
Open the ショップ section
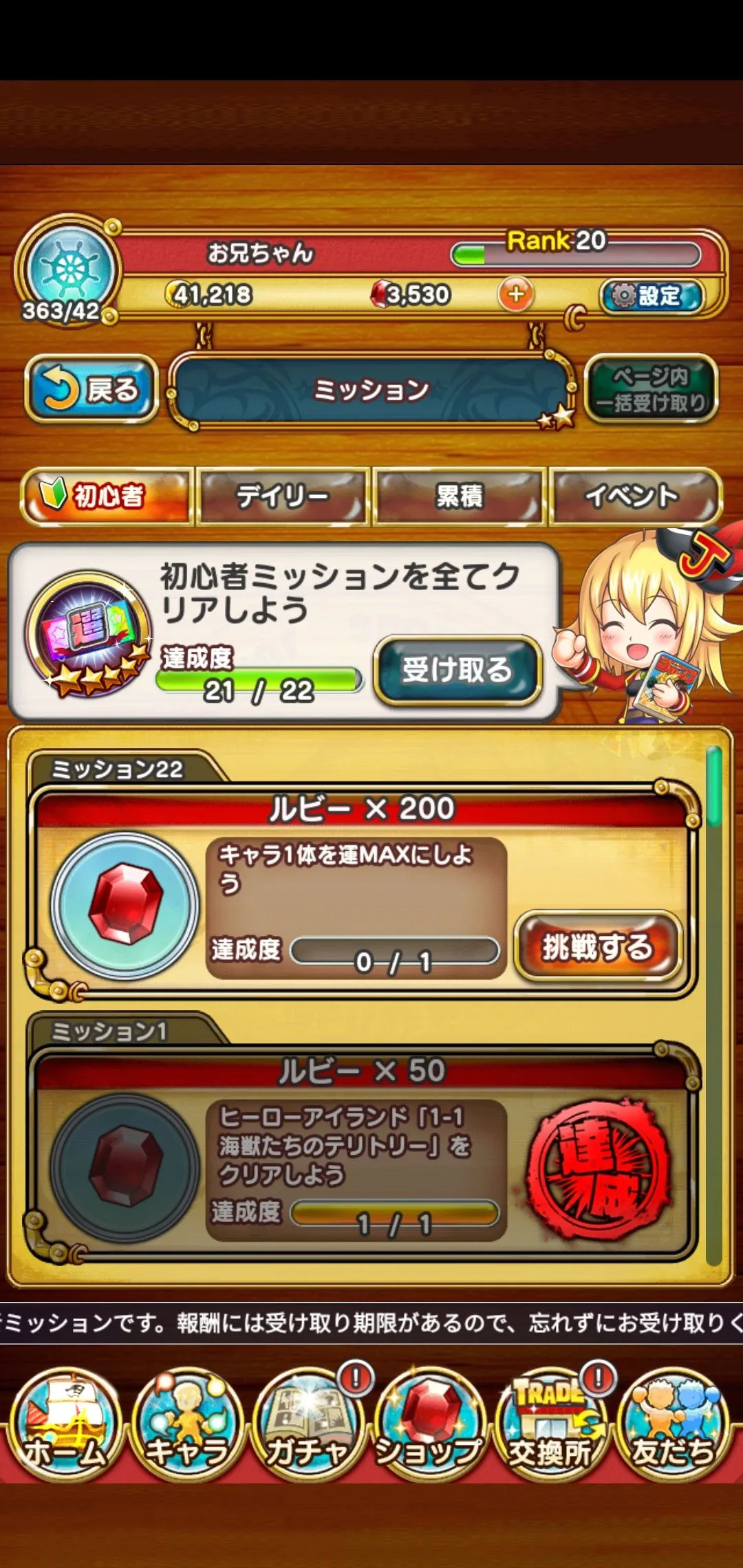click(430, 1425)
